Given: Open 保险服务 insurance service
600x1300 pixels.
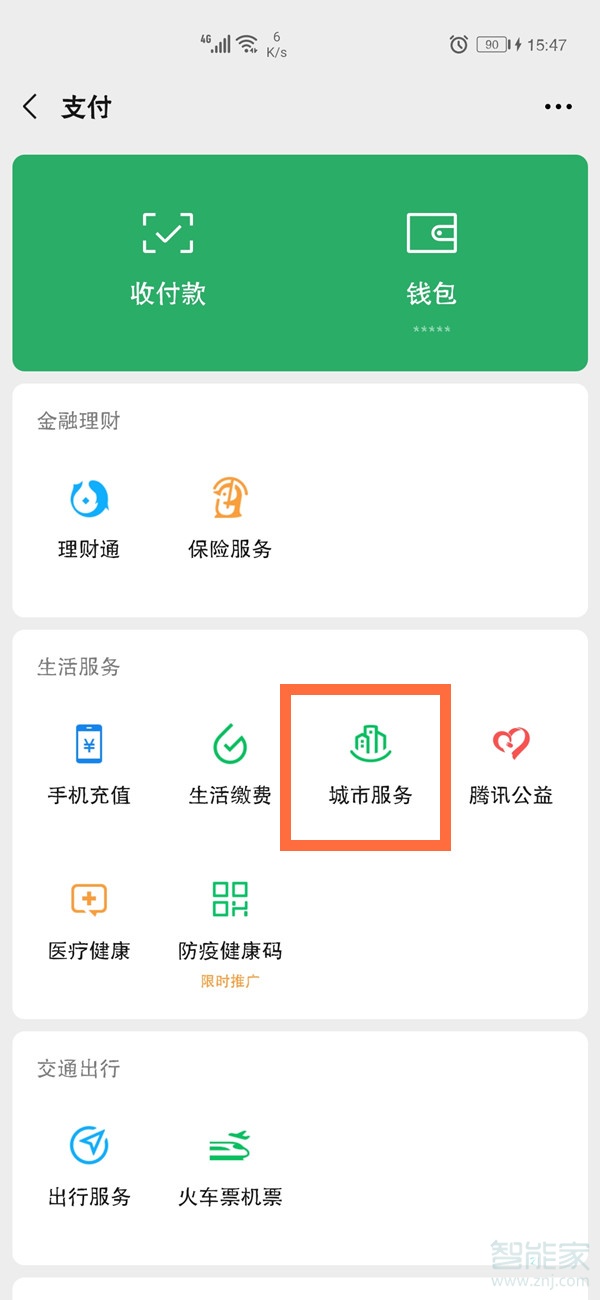Looking at the screenshot, I should 230,518.
